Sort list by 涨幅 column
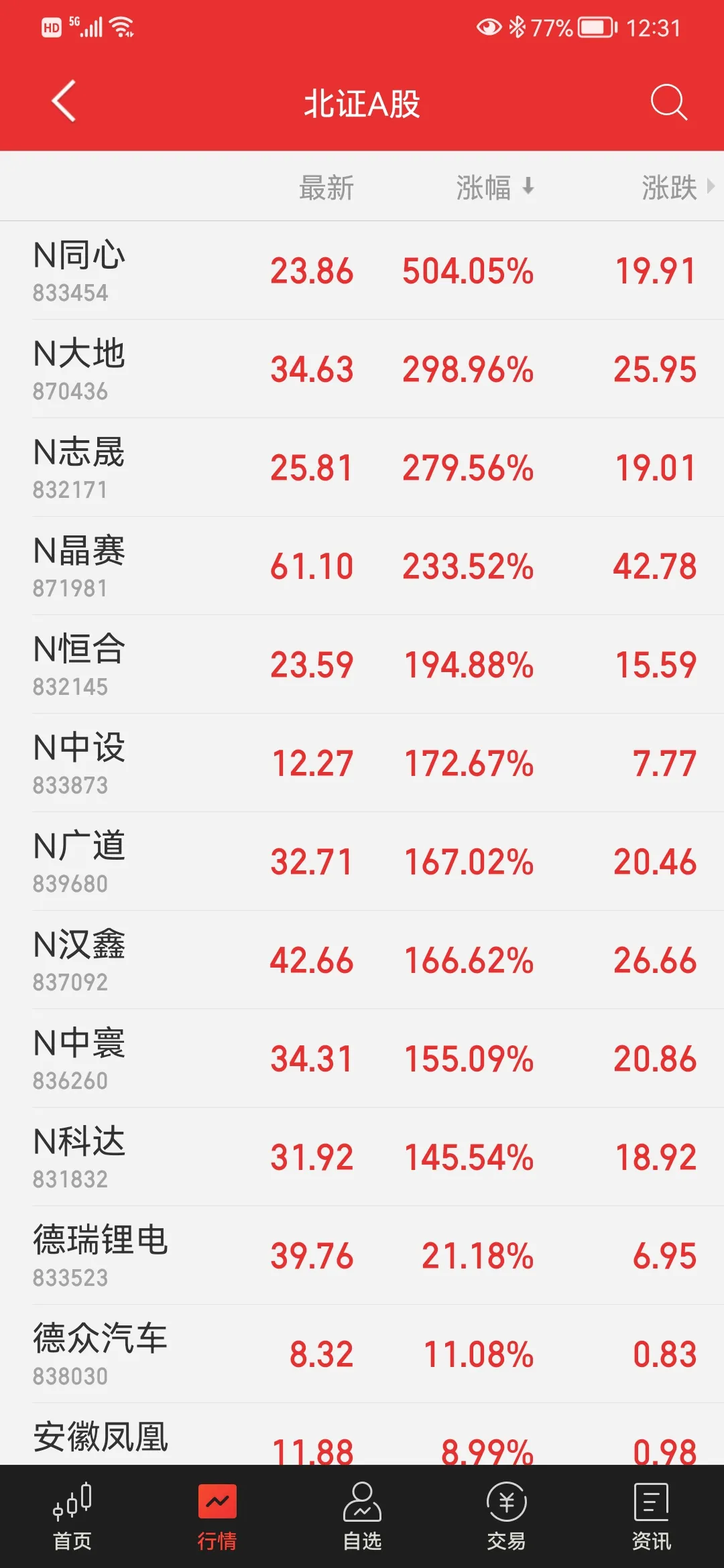The width and height of the screenshot is (724, 1568). 494,187
